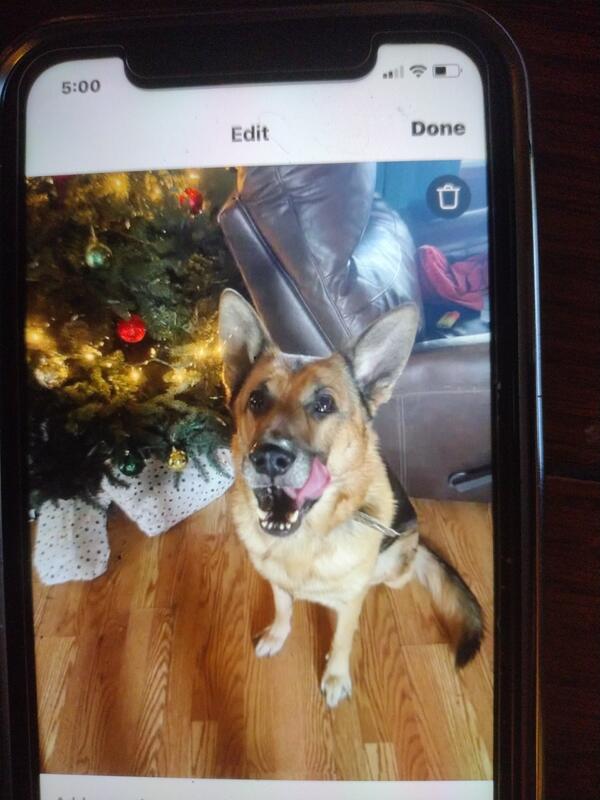The image size is (600, 800).
Task: Delete the photo with the trash icon
Action: pos(448,196)
